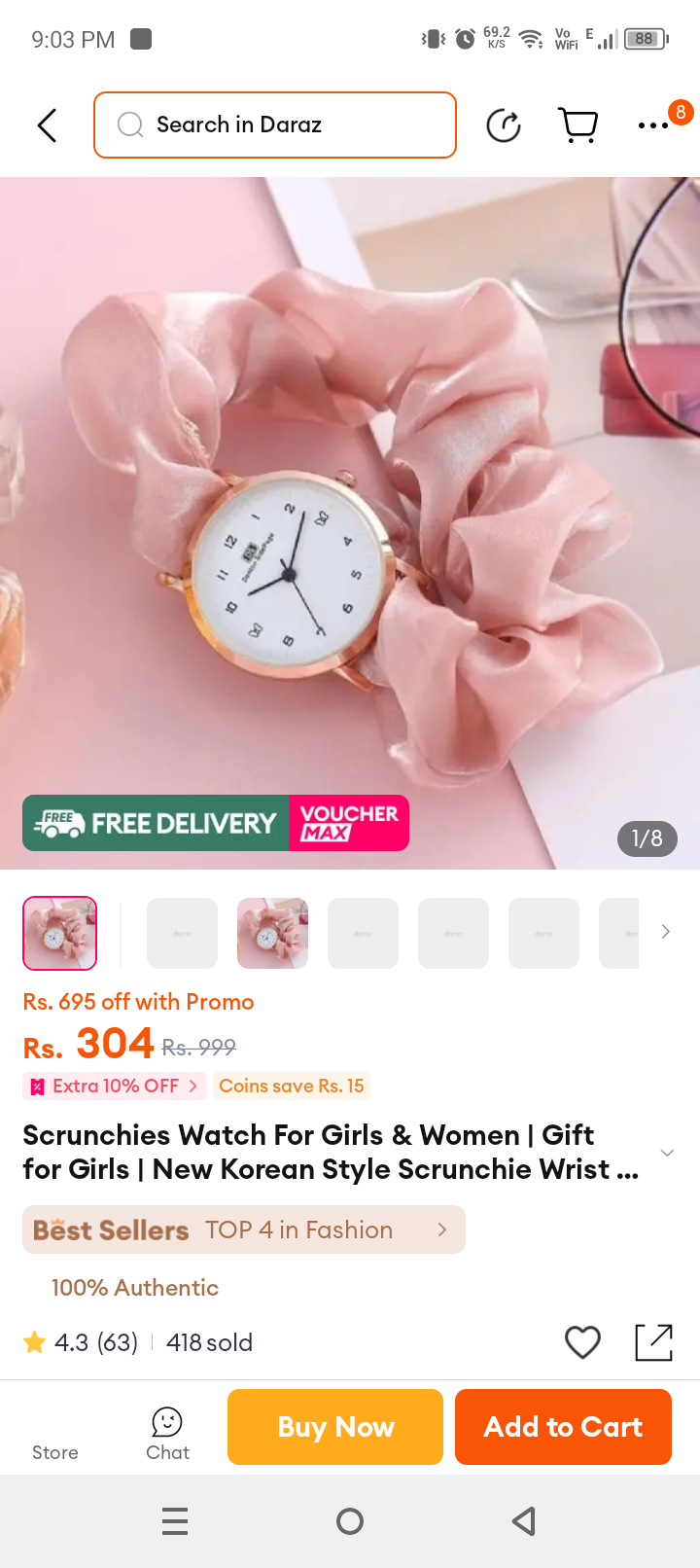This screenshot has height=1568, width=700.
Task: Open the circular arrow icon beside search
Action: 504,125
